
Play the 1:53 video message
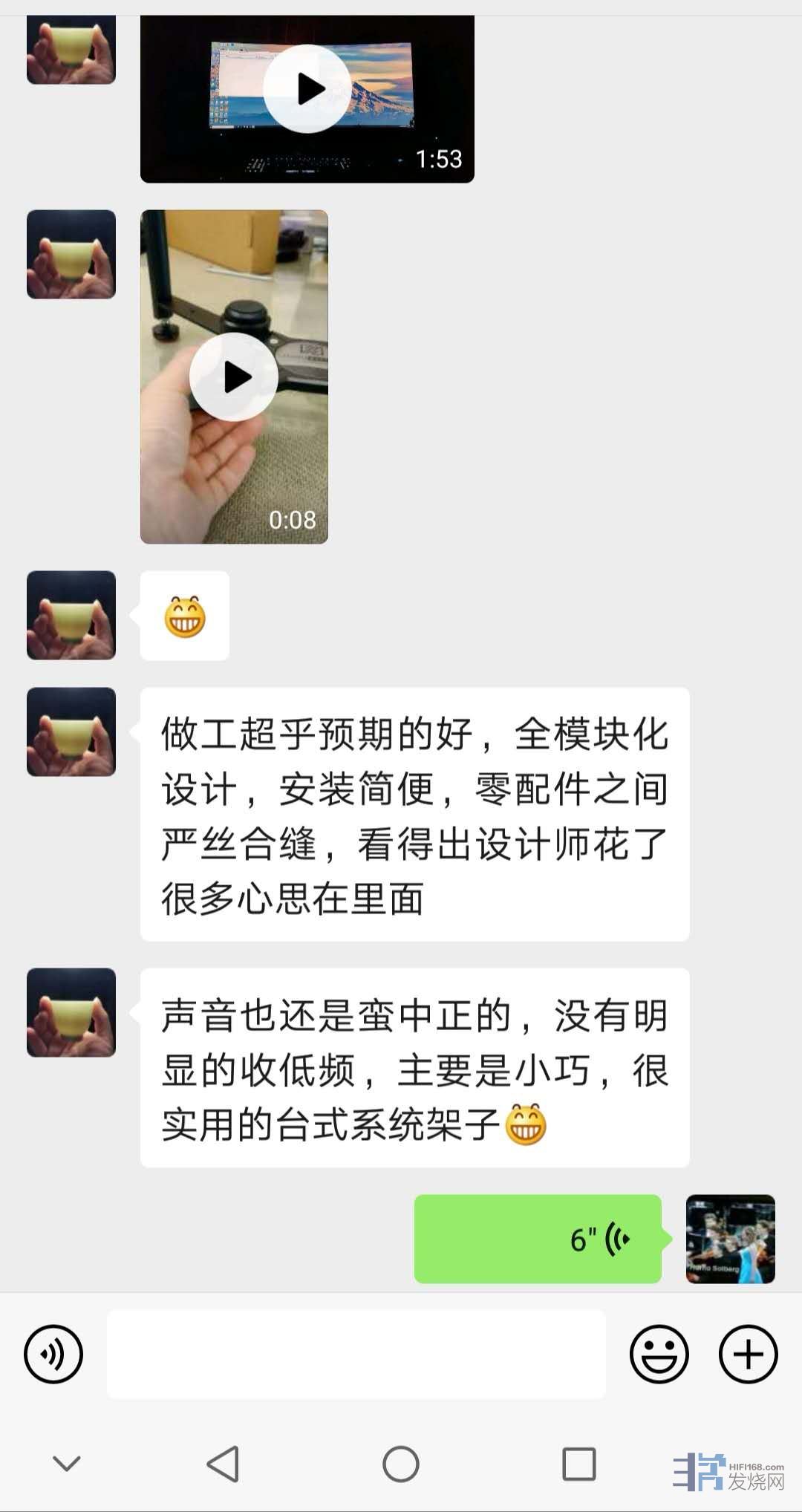pyautogui.click(x=307, y=89)
